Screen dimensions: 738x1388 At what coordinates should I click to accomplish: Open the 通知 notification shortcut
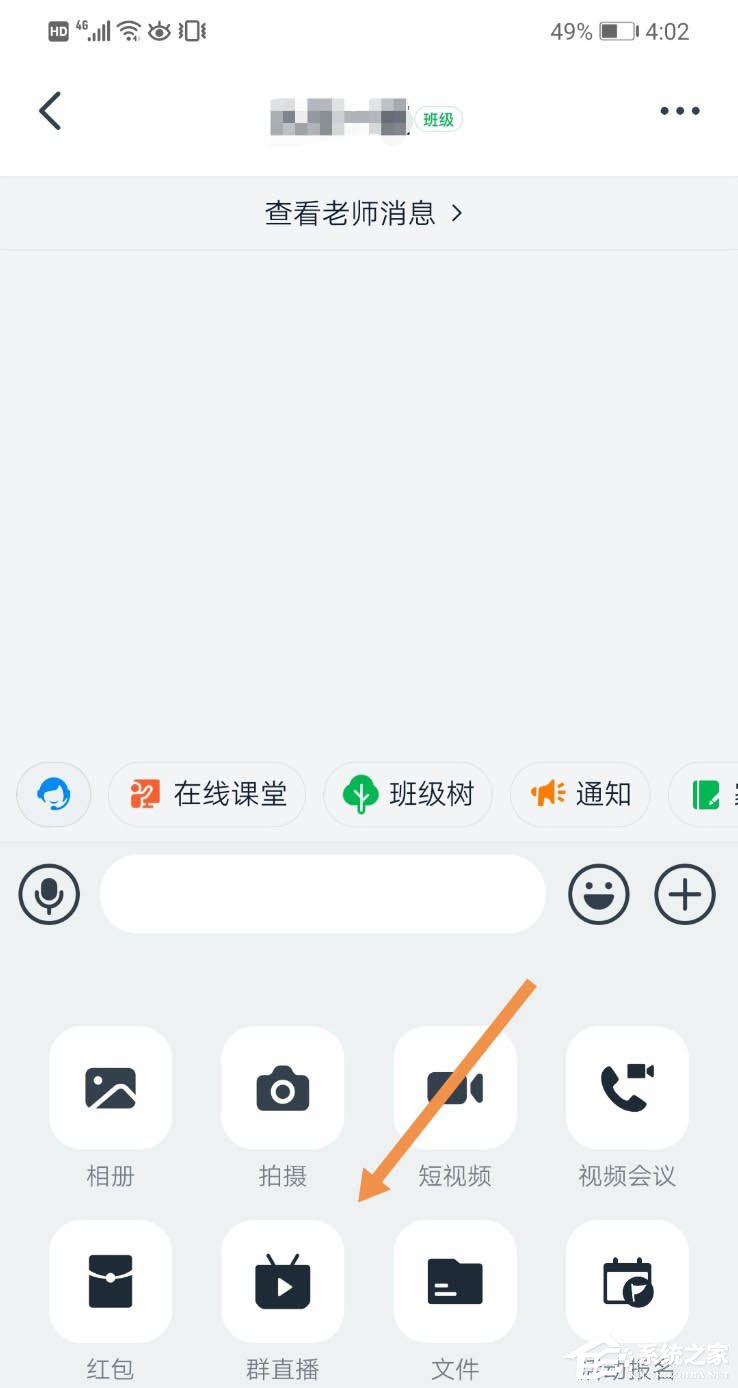click(580, 794)
